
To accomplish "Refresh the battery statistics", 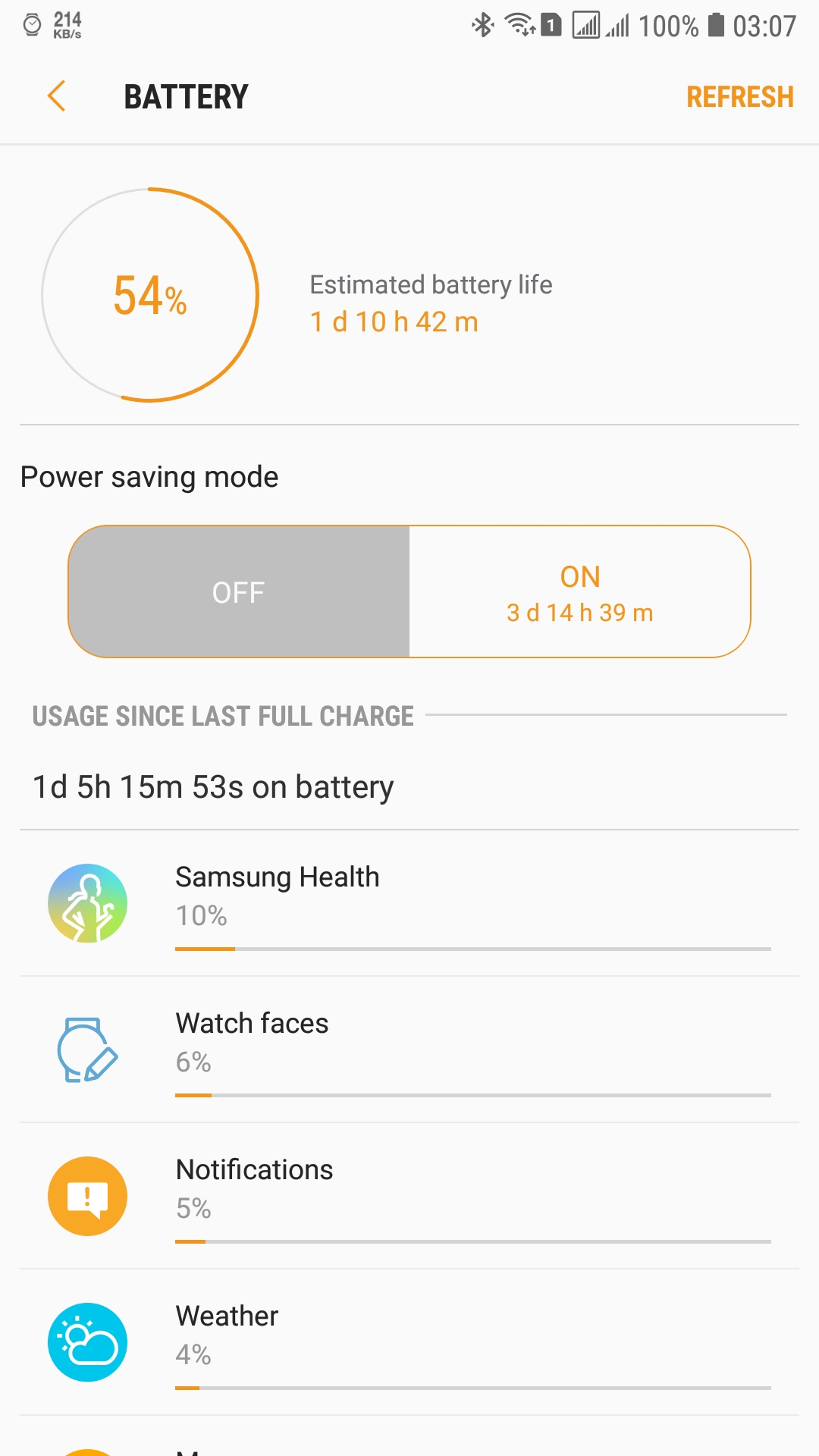I will (739, 97).
